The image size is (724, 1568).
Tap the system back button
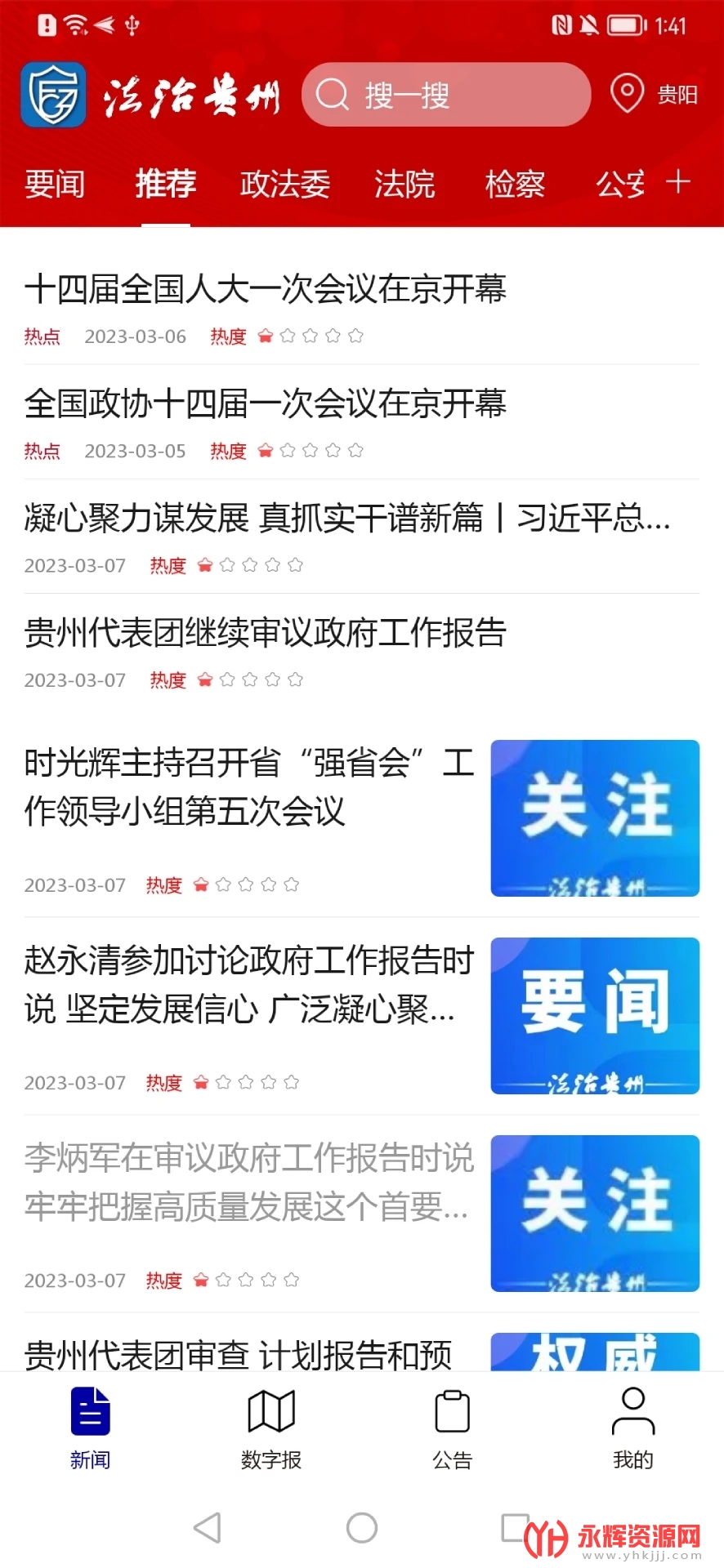point(208,1527)
